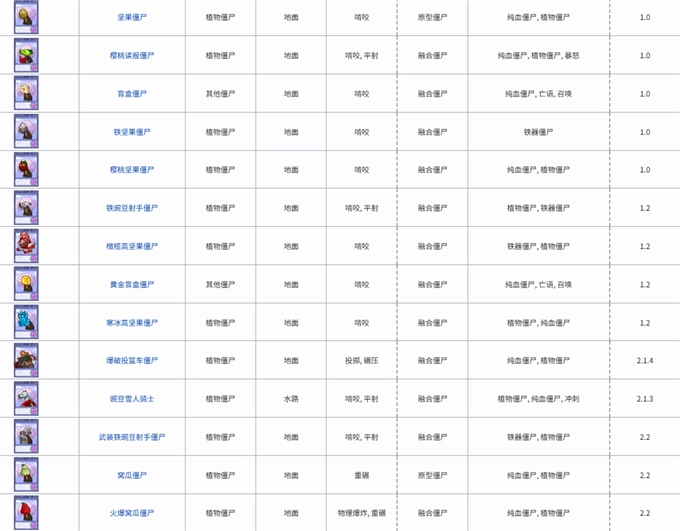Image resolution: width=680 pixels, height=531 pixels.
Task: Open the 豌豆雪人骑士 link
Action: pyautogui.click(x=132, y=399)
